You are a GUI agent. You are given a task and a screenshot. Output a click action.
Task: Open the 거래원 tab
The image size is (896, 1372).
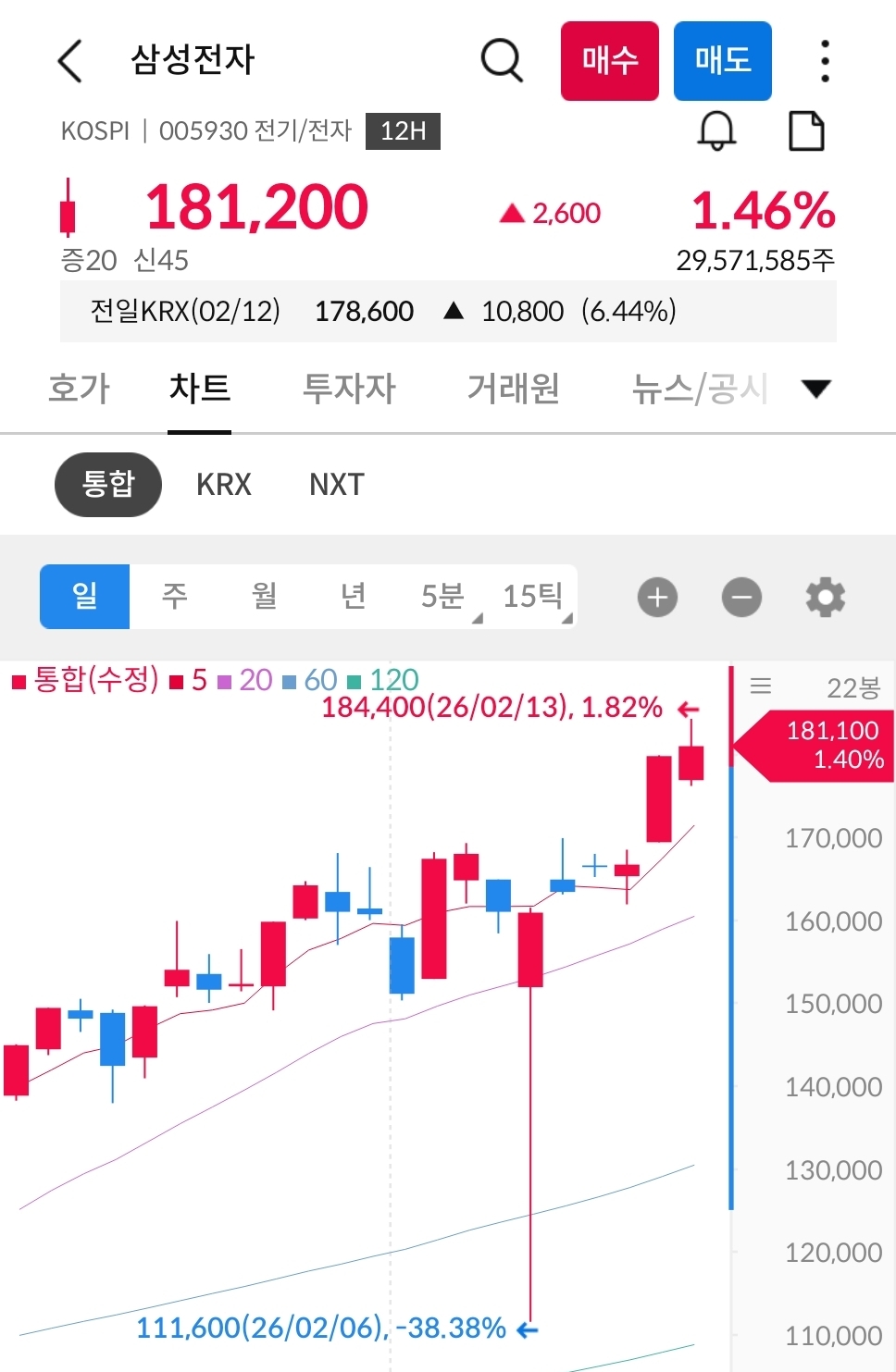click(513, 389)
